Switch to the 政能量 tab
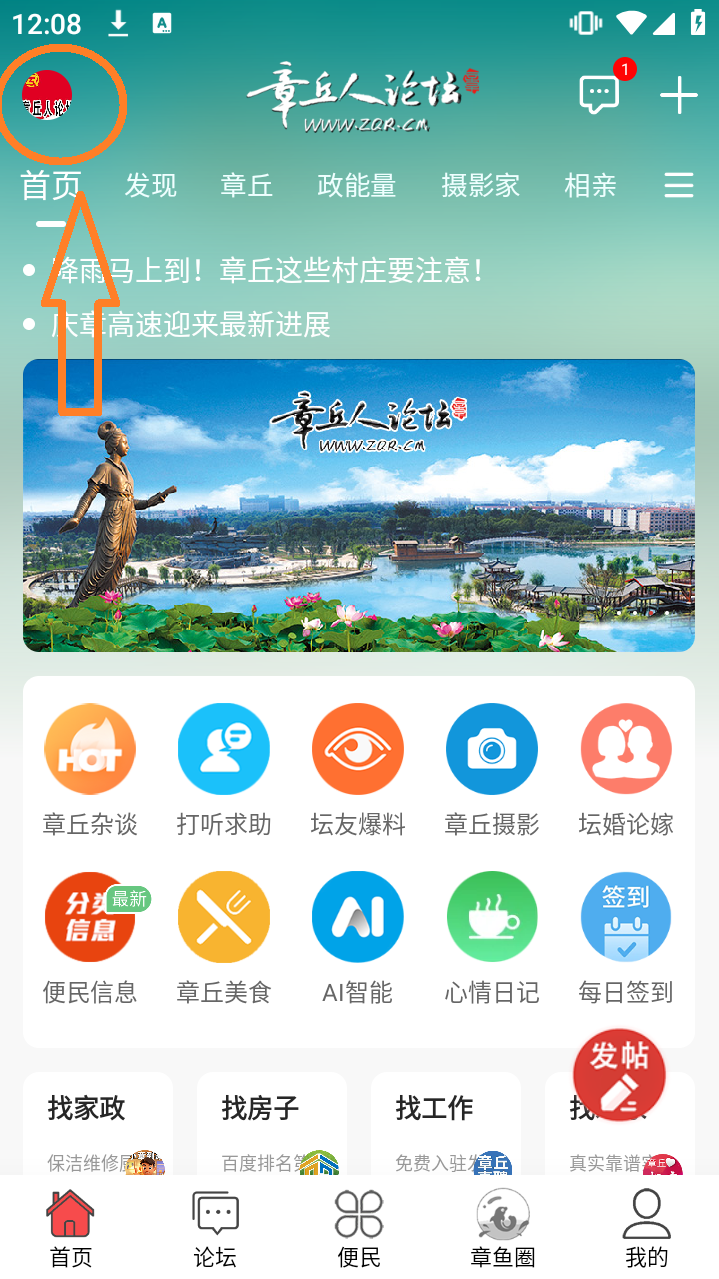The width and height of the screenshot is (719, 1279). [356, 185]
